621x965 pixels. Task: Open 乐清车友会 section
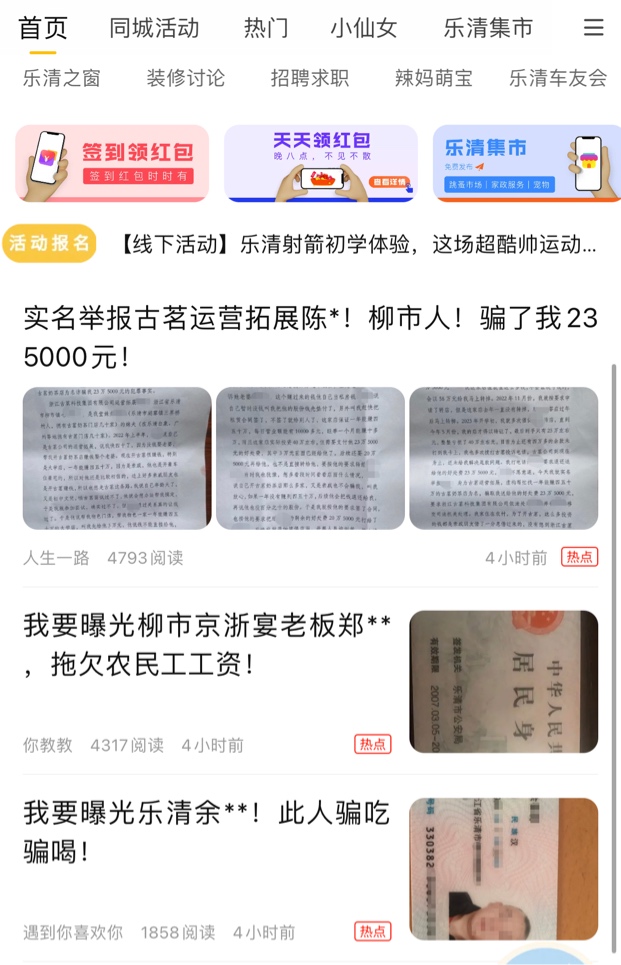557,78
